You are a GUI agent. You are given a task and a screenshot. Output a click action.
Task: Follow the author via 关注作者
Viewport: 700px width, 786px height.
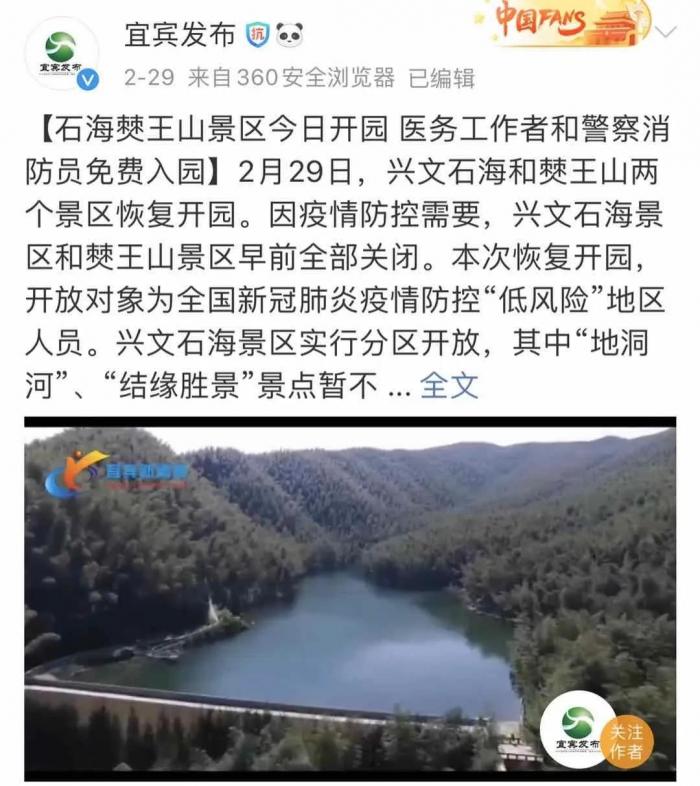pos(628,741)
